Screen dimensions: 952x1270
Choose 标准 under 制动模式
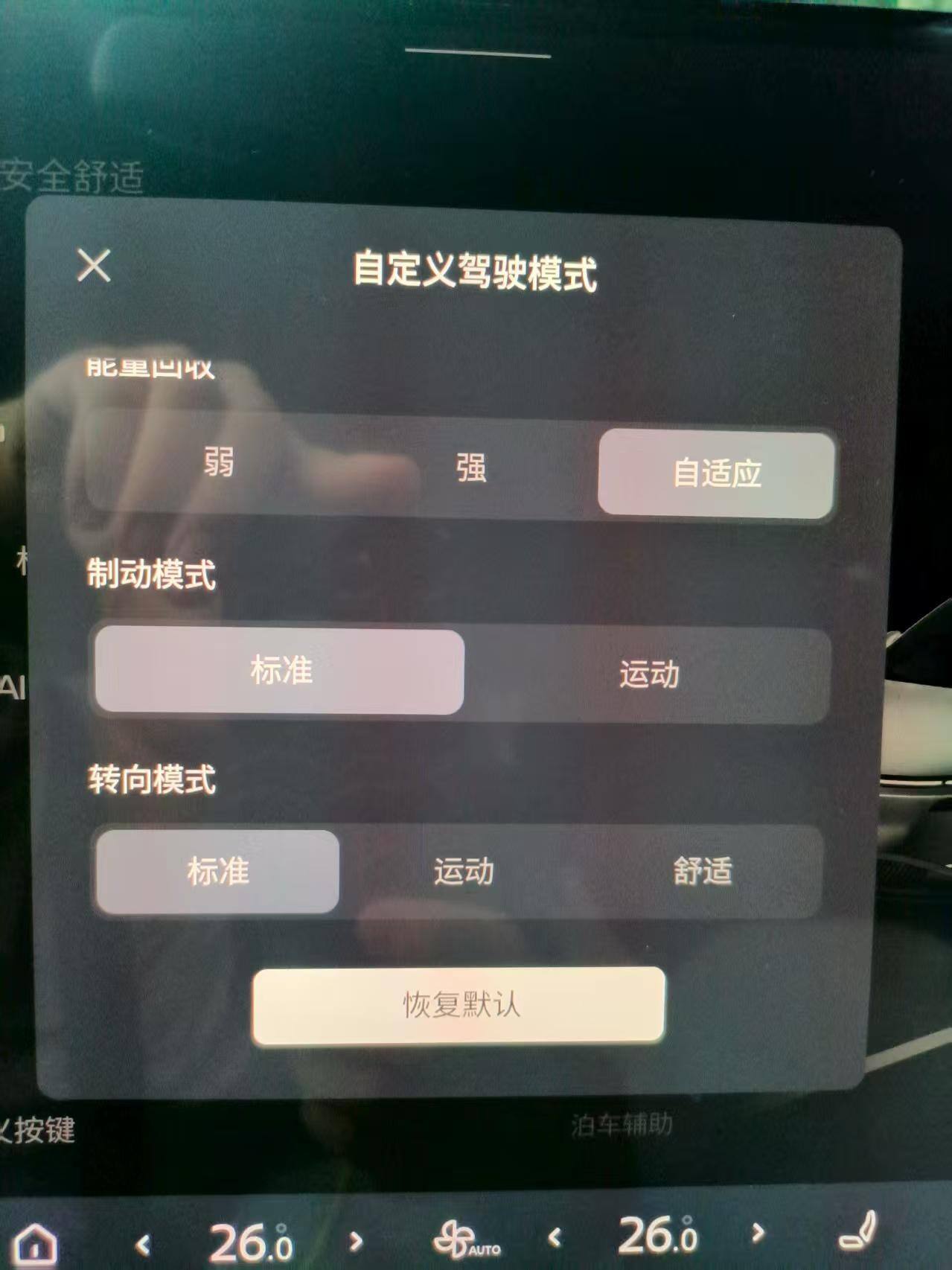click(280, 671)
